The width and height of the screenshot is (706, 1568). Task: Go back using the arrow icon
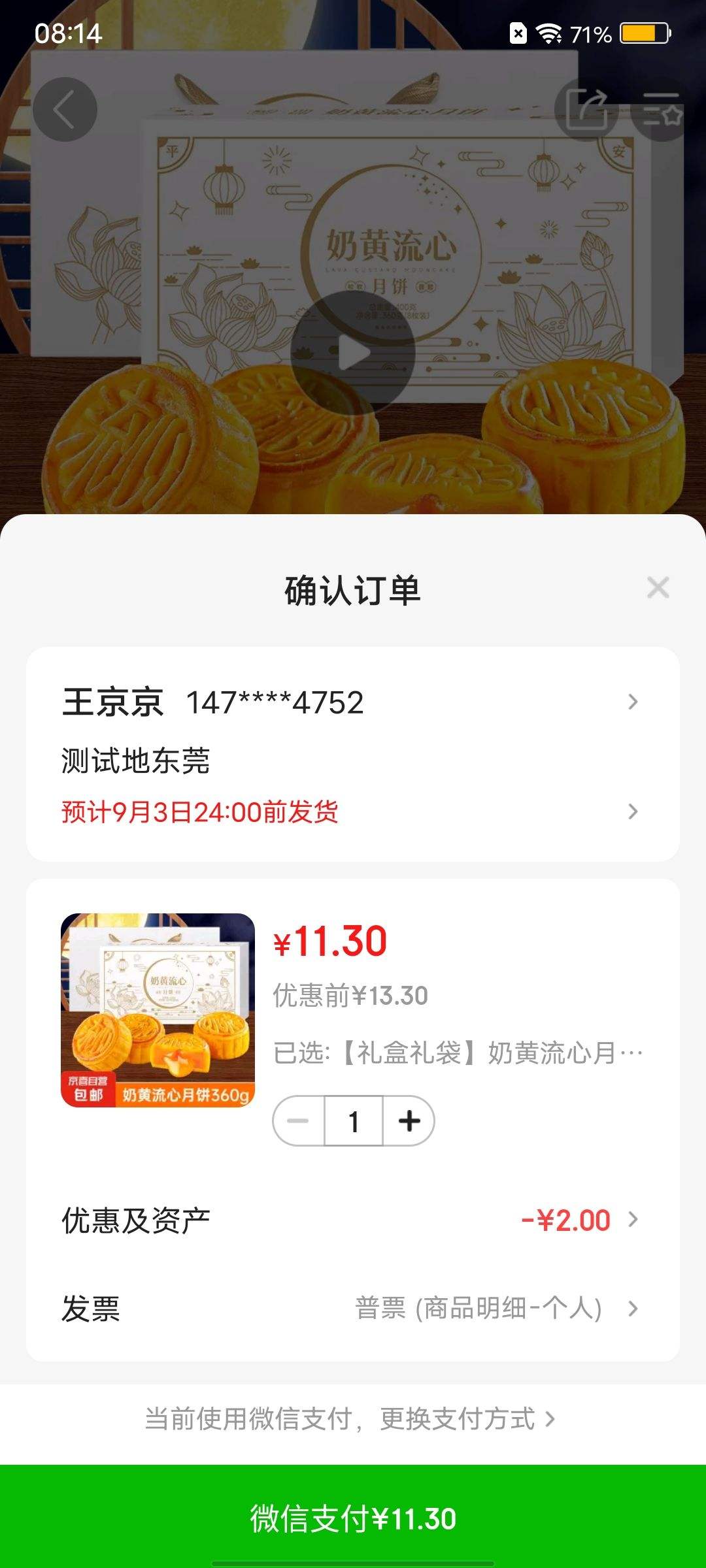coord(65,110)
